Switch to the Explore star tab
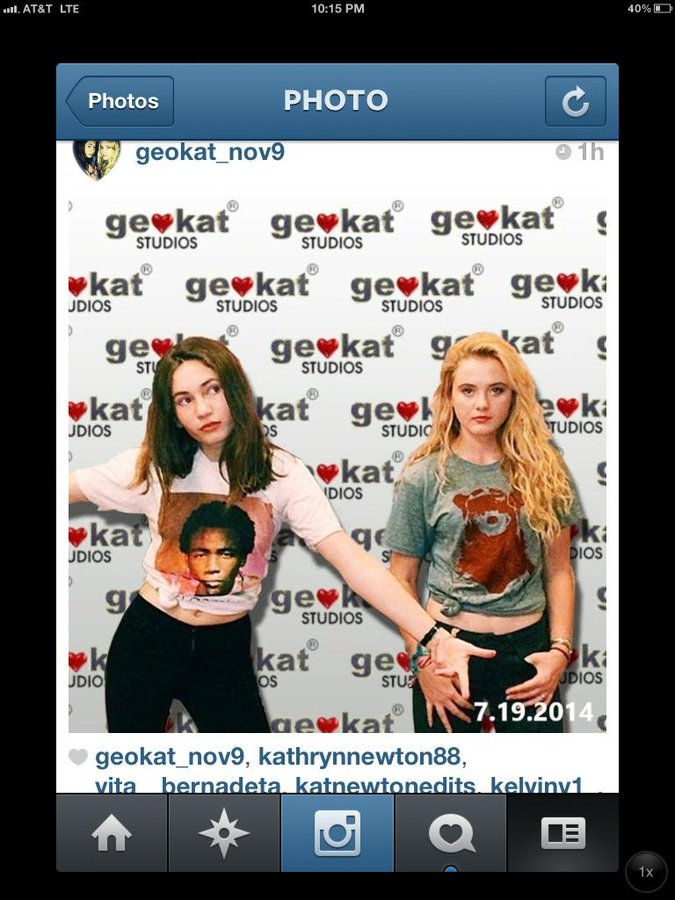The image size is (675, 900). click(x=224, y=833)
